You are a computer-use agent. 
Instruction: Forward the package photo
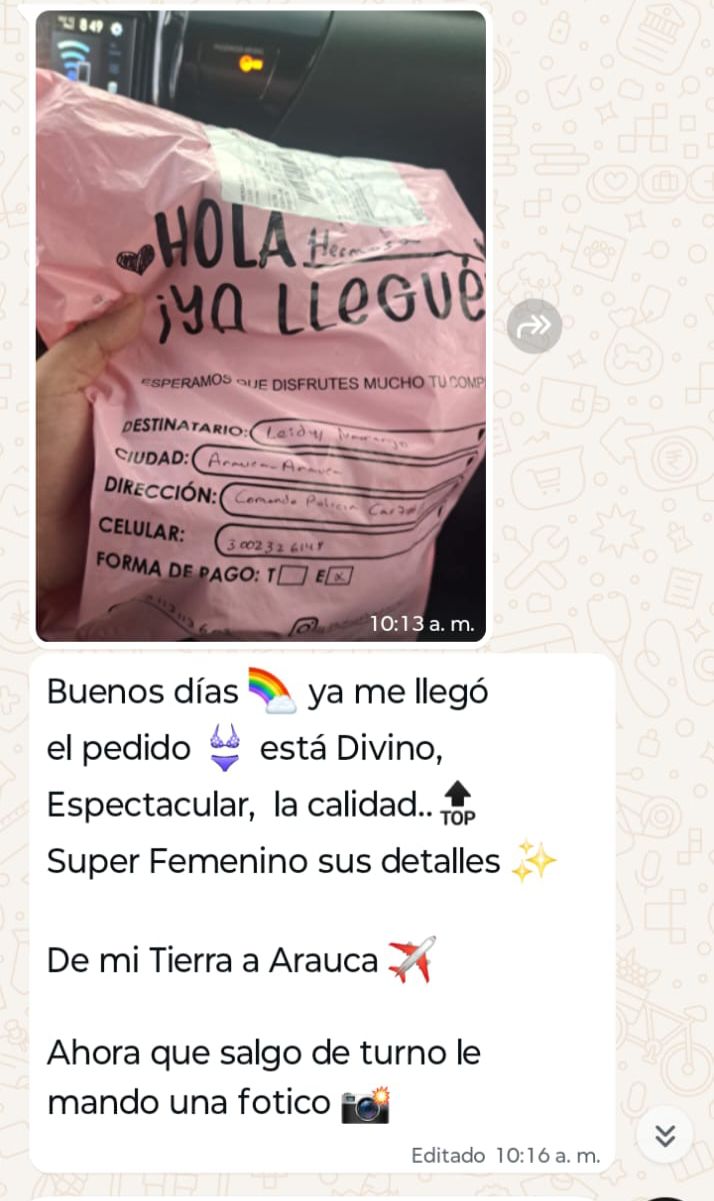(534, 325)
